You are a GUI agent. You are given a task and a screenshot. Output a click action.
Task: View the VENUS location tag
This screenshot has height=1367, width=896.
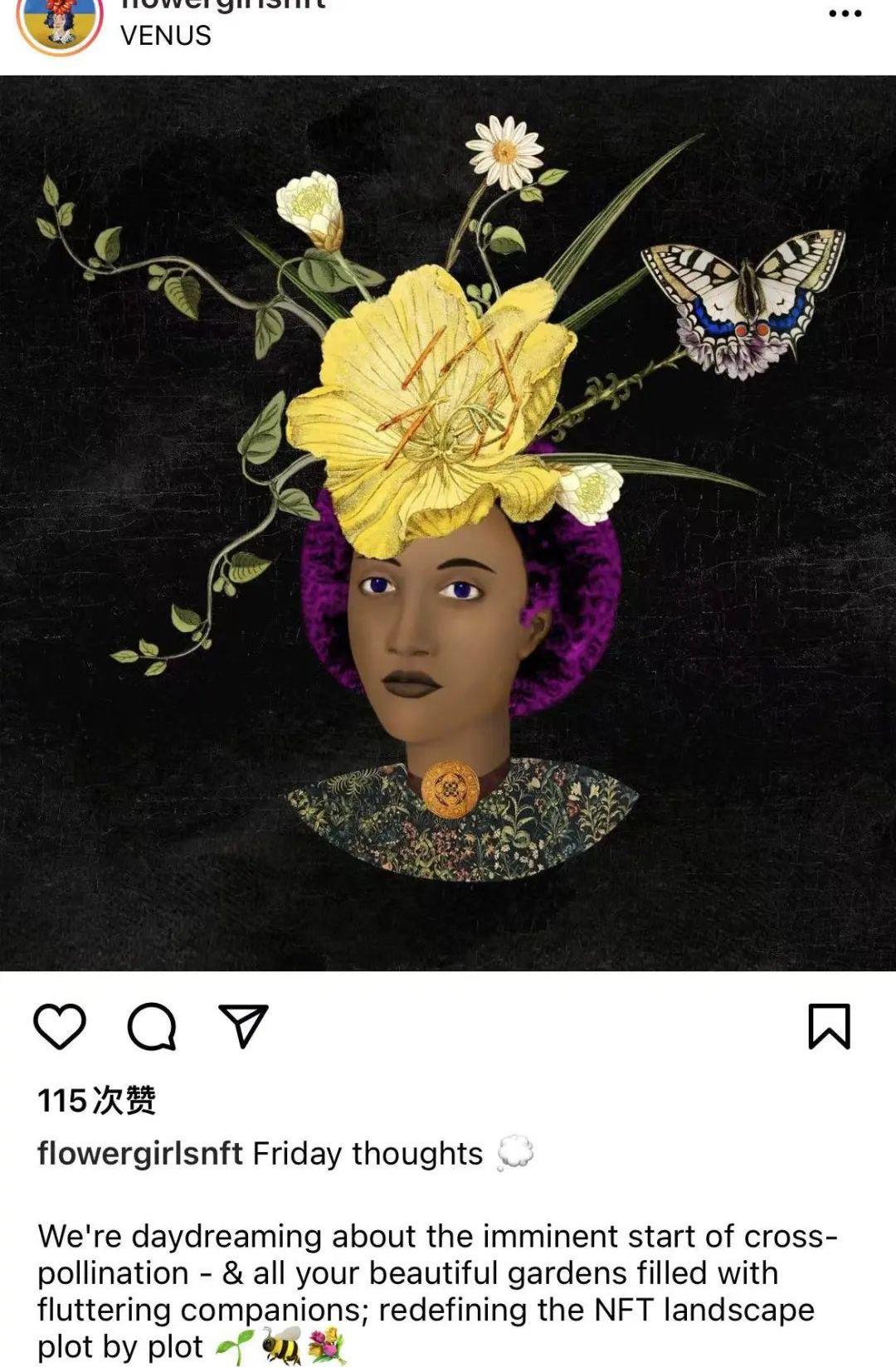(166, 36)
